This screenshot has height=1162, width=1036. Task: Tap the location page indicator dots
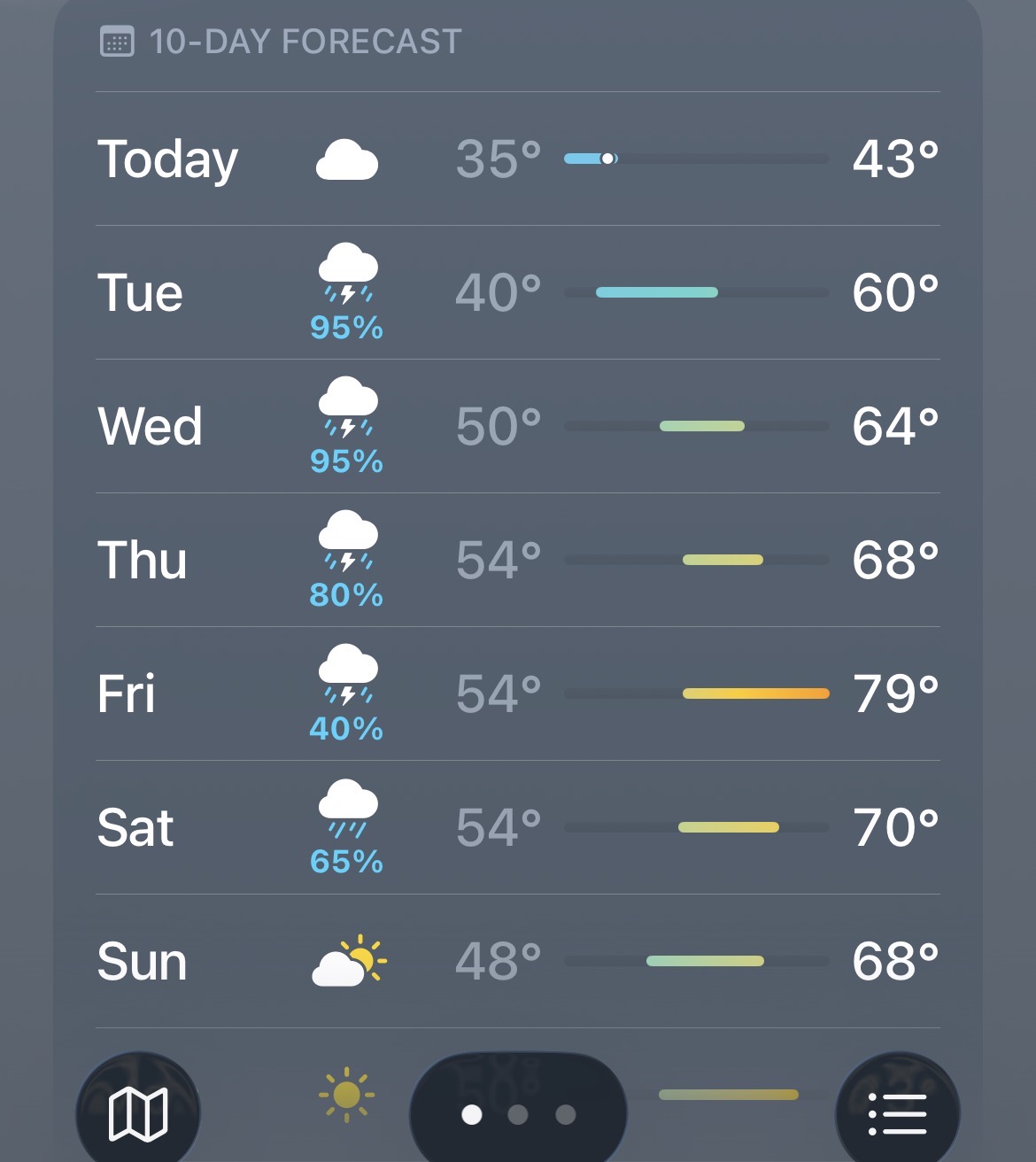click(x=518, y=1114)
